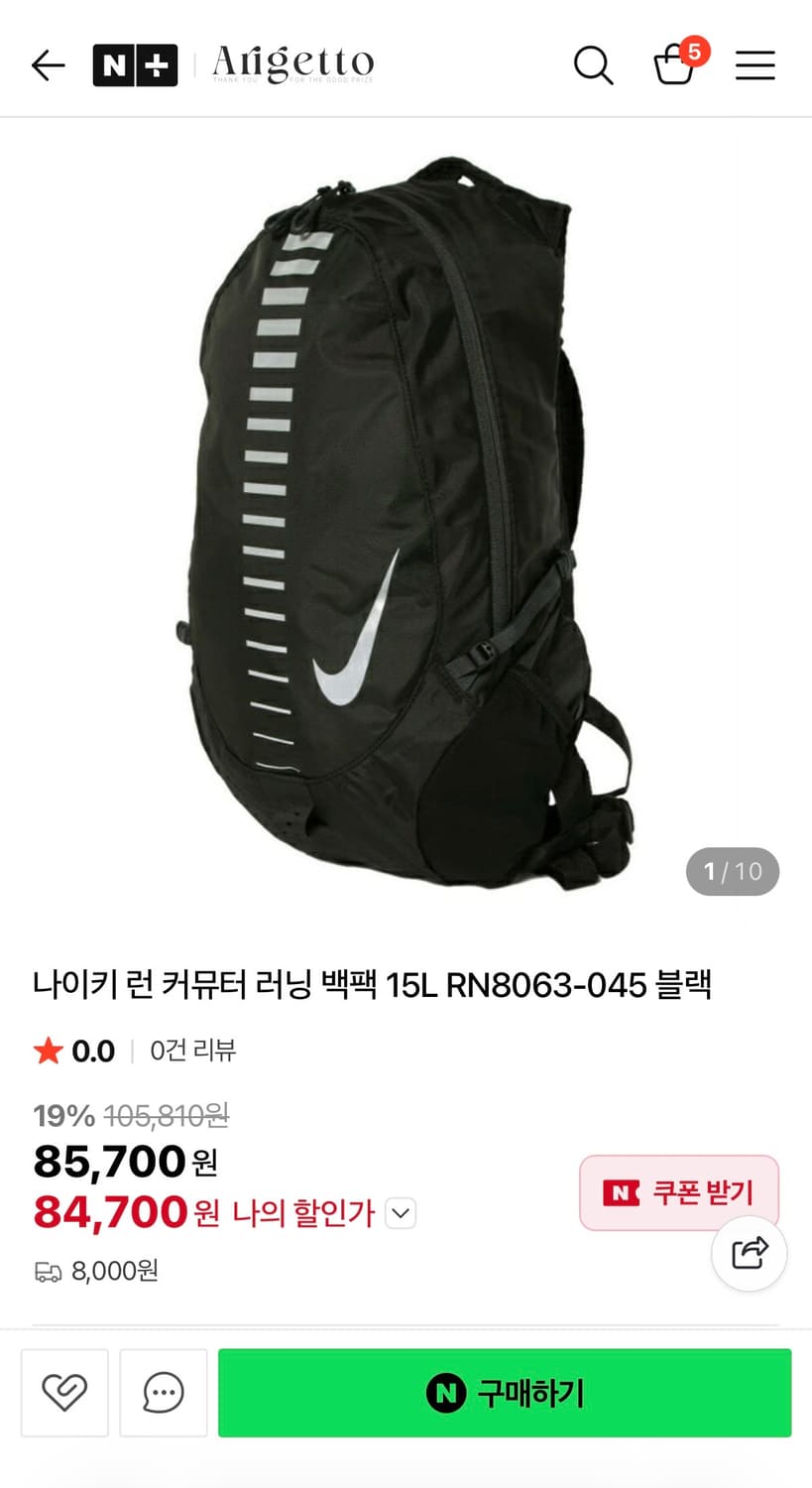Open chat inquiry with the seller
Viewport: 812px width, 1488px height.
pos(163,1393)
